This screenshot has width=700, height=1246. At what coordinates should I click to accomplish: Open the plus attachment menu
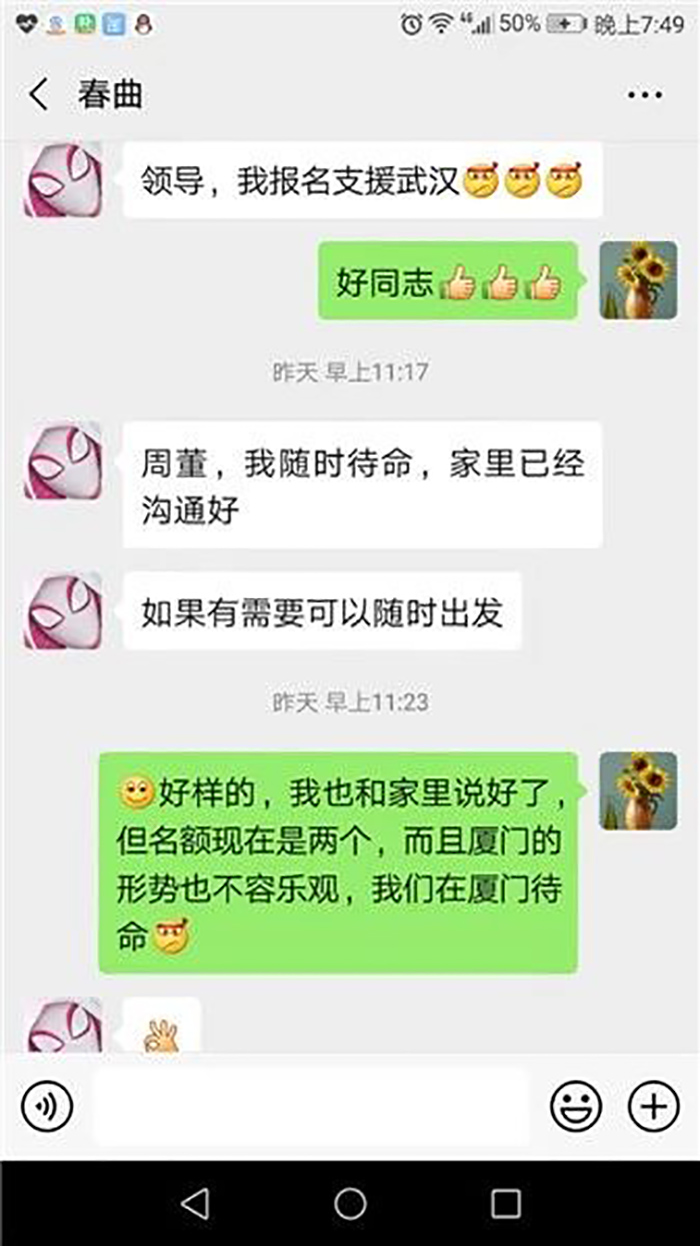[x=652, y=1107]
